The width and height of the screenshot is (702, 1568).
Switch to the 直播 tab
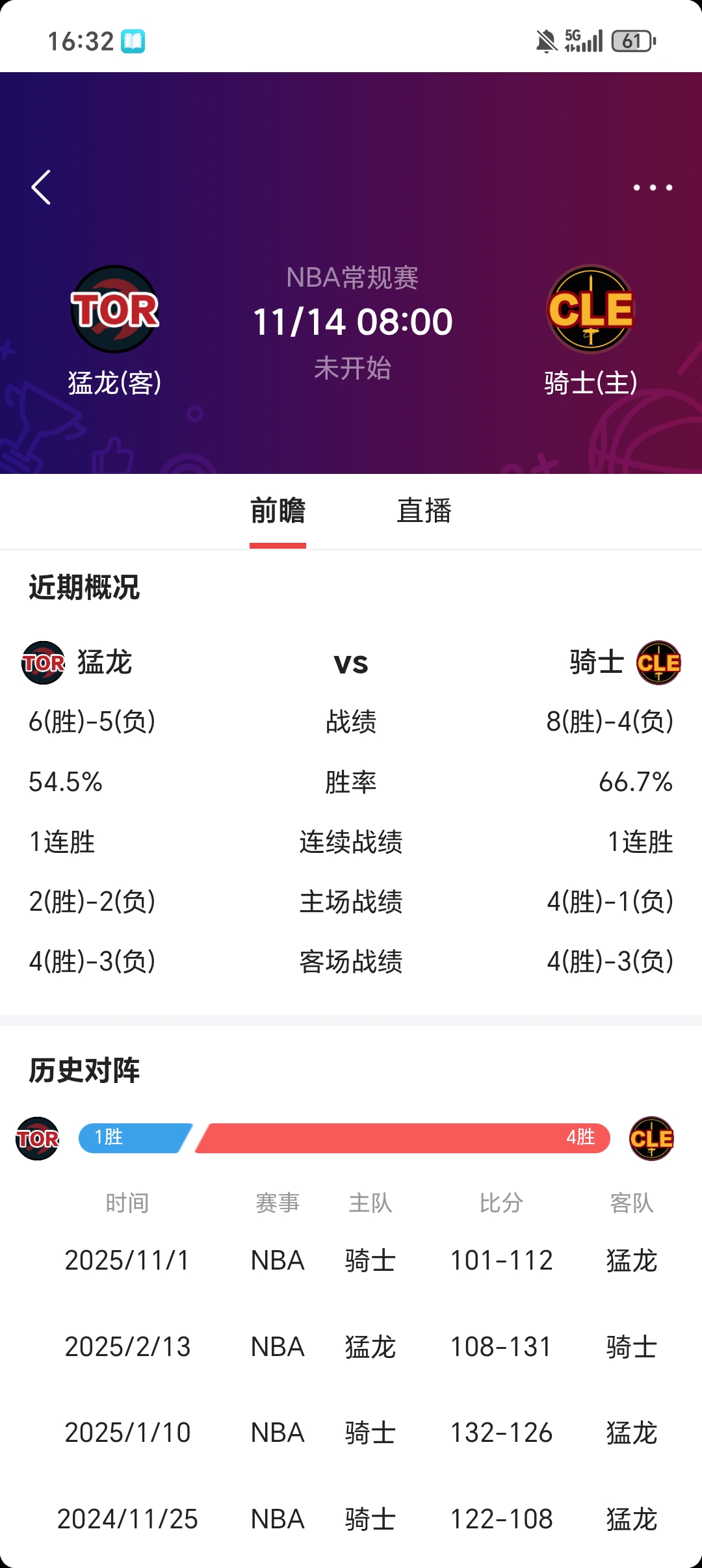[x=424, y=511]
